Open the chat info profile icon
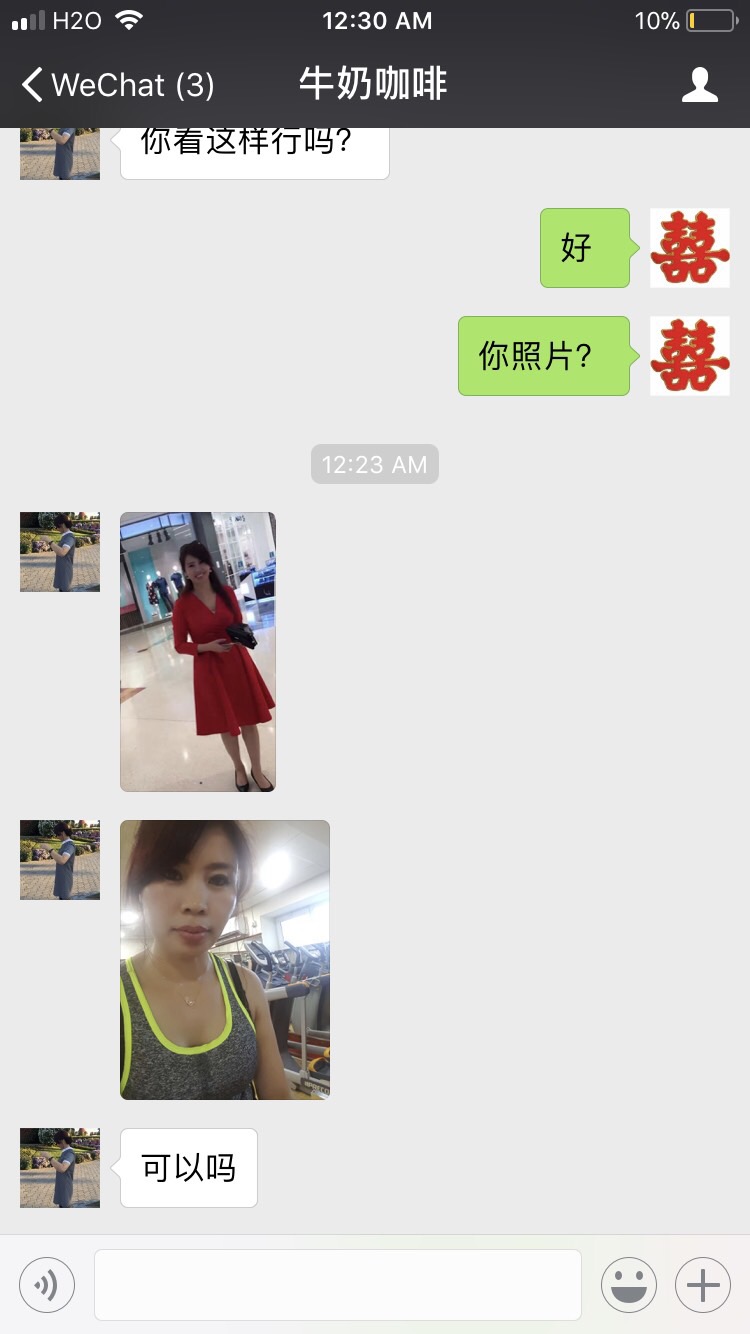This screenshot has width=750, height=1334. point(699,85)
